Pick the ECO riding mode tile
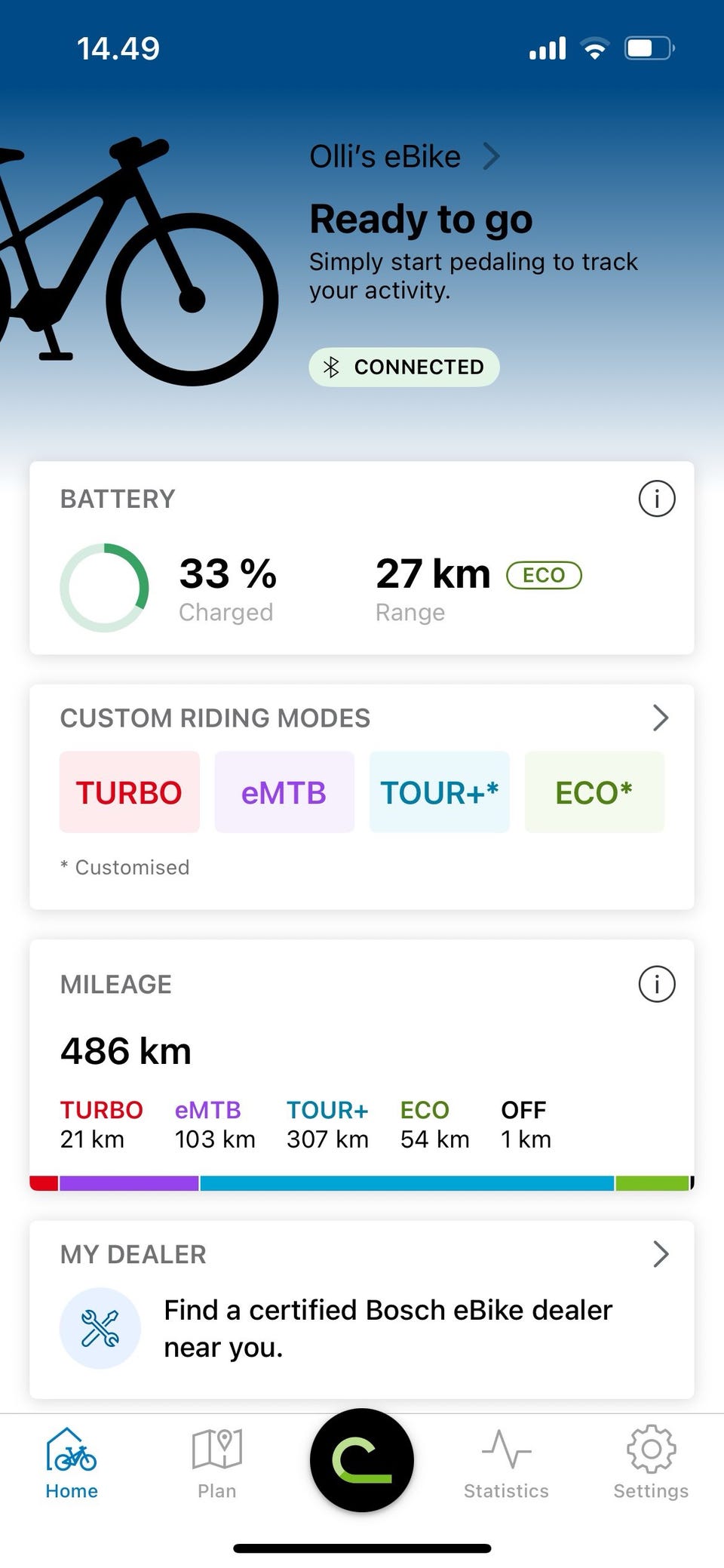The height and width of the screenshot is (1568, 724). point(594,792)
